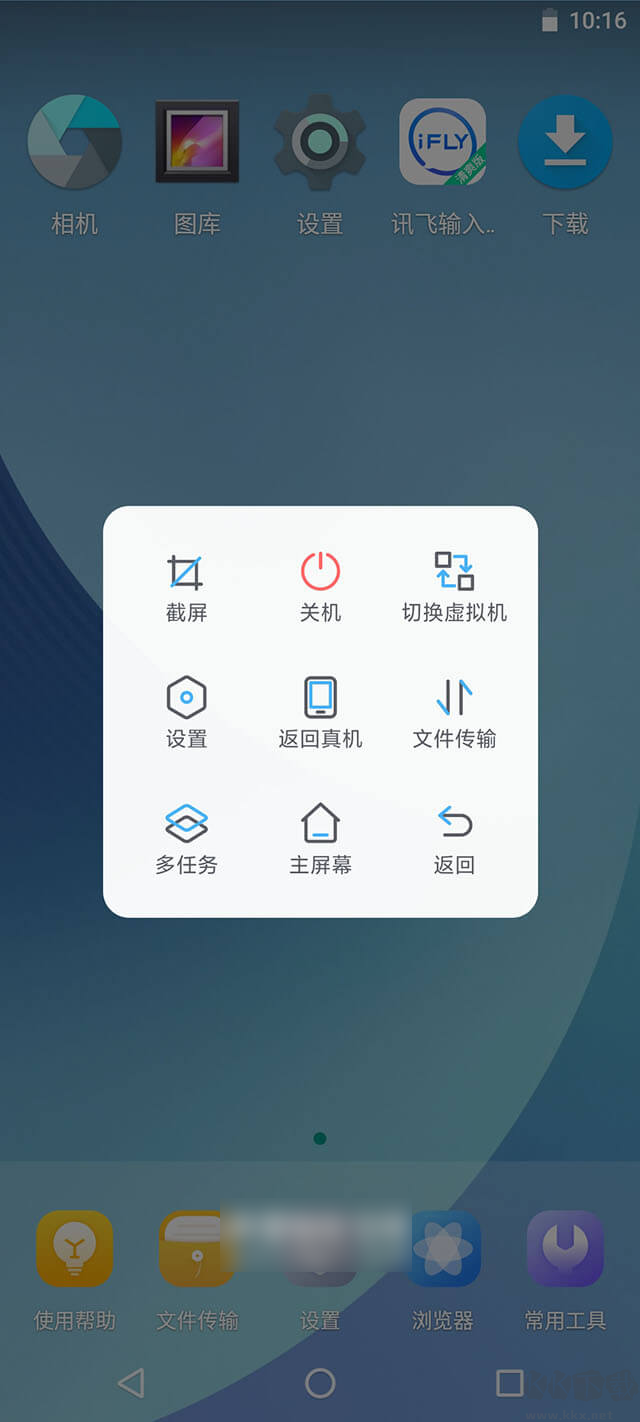Tap the system back triangle button
This screenshot has width=640, height=1422.
click(x=131, y=1383)
